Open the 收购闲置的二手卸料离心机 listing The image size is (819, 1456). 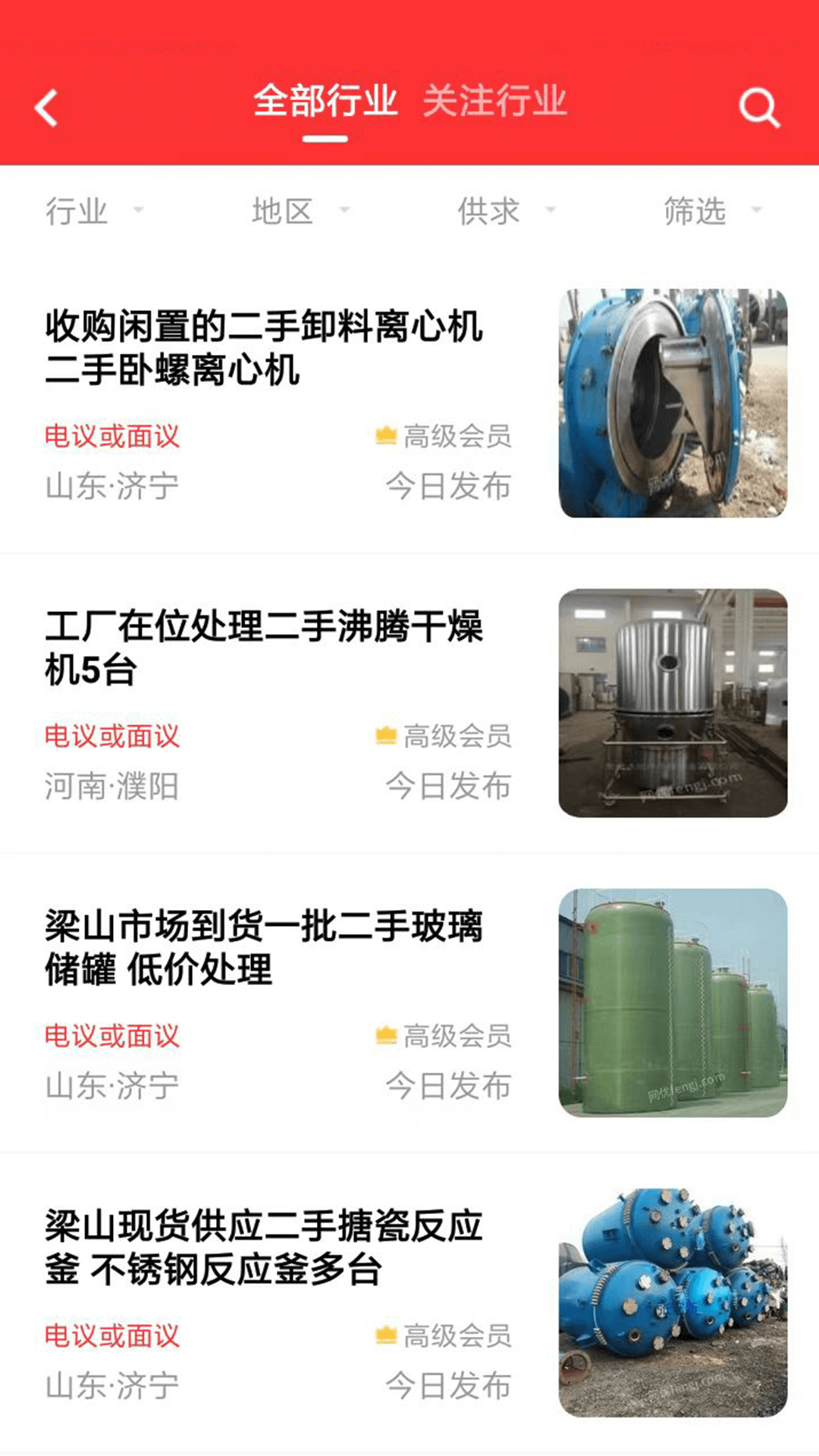point(265,349)
